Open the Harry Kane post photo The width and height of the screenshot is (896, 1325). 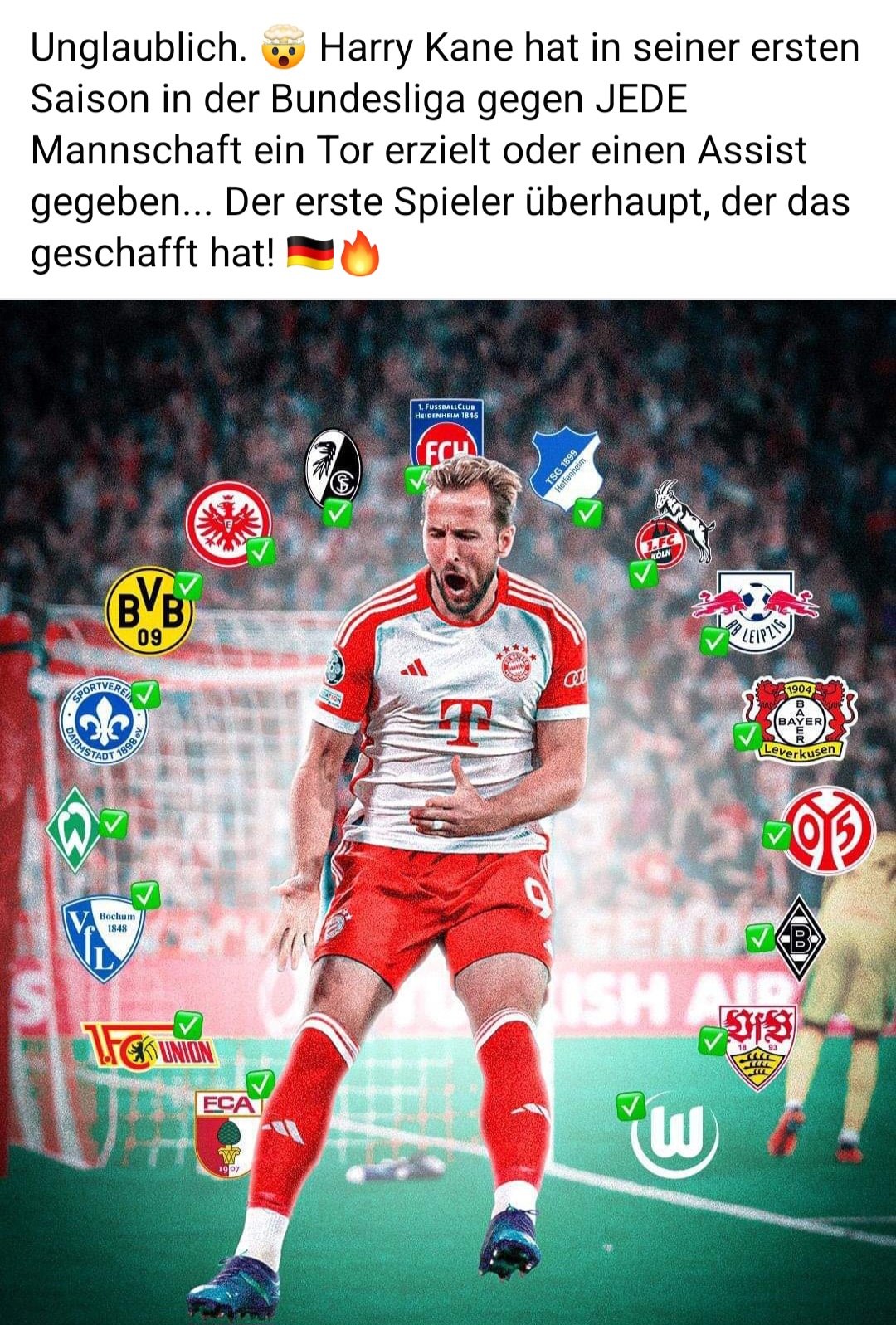coord(448,811)
